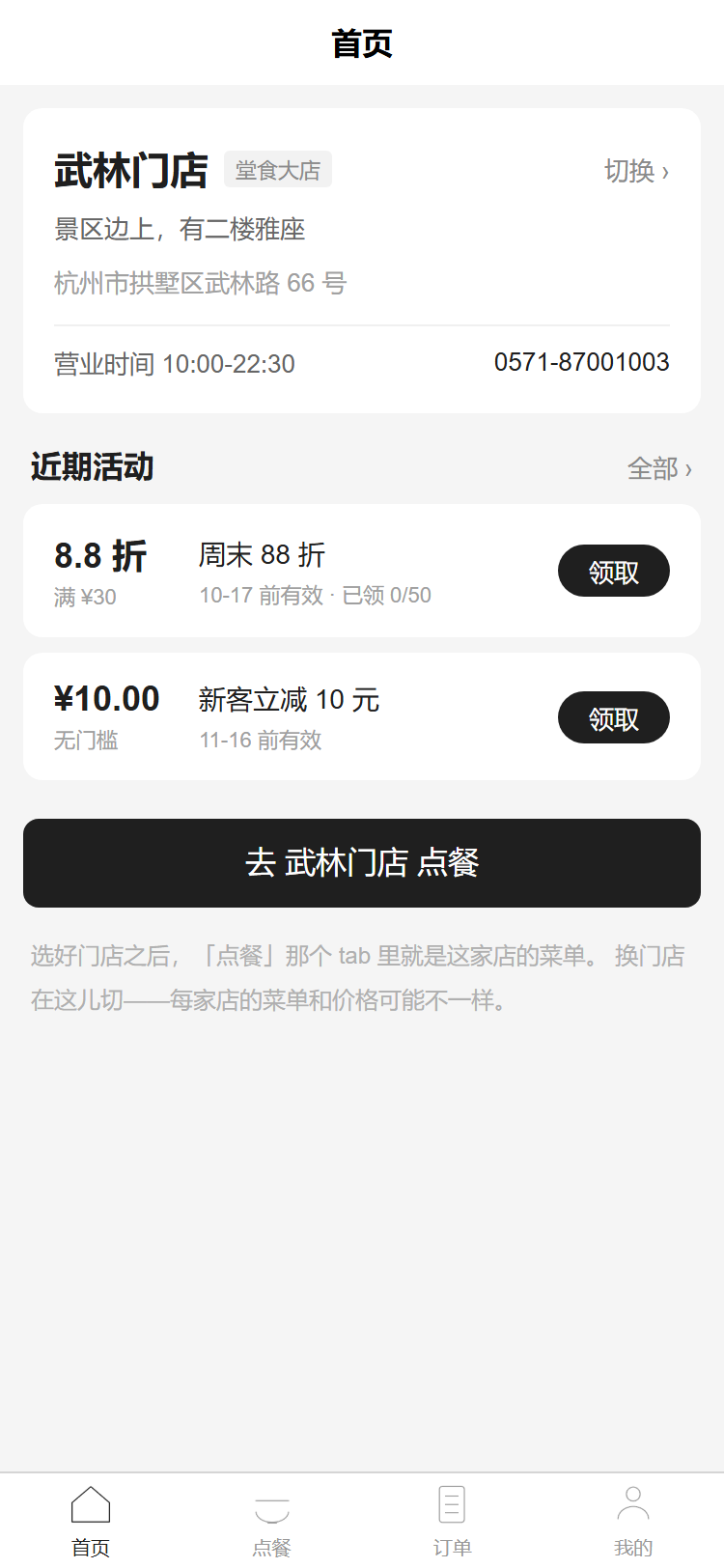Screen dimensions: 724x1568
Task: Claim the 周末 88 折 coupon
Action: pos(614,571)
